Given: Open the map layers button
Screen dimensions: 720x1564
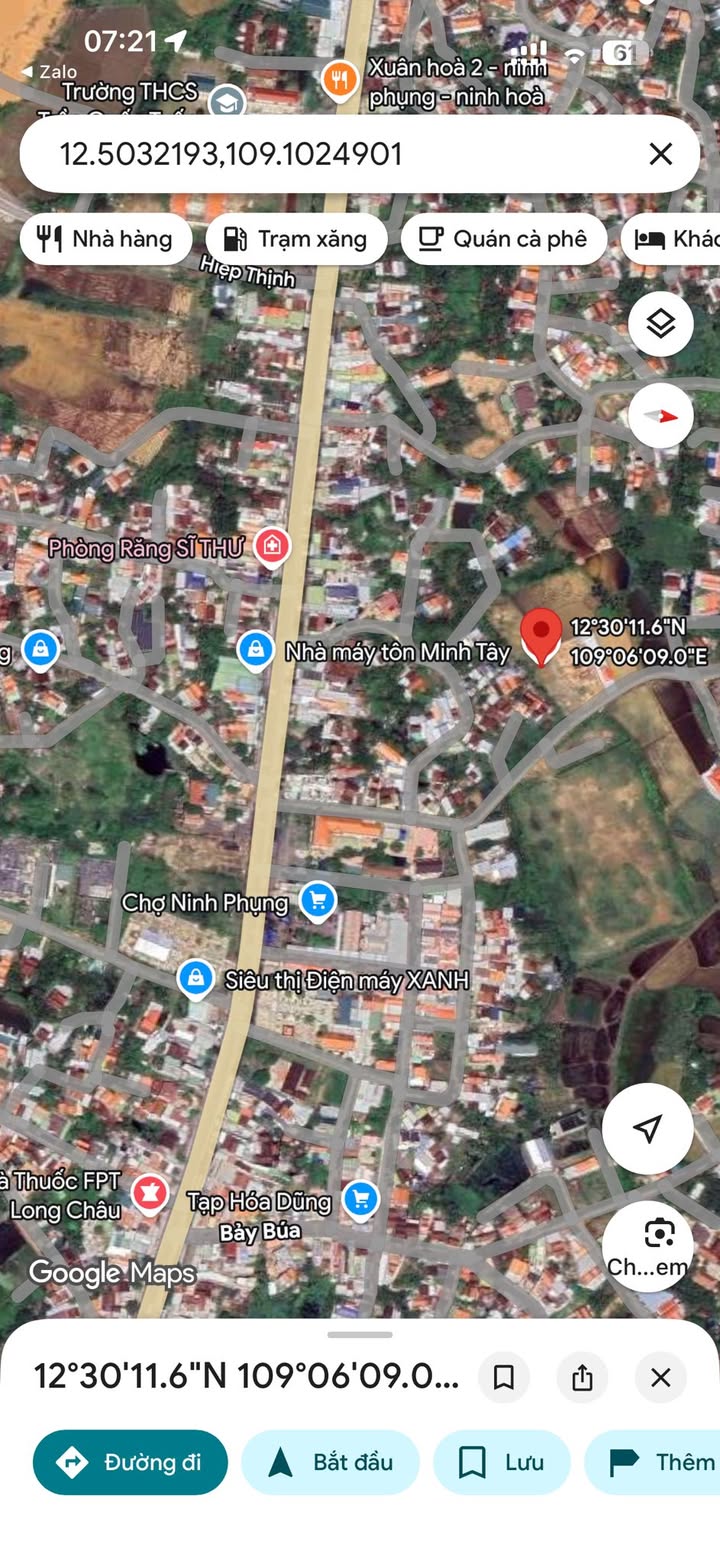Looking at the screenshot, I should (661, 324).
